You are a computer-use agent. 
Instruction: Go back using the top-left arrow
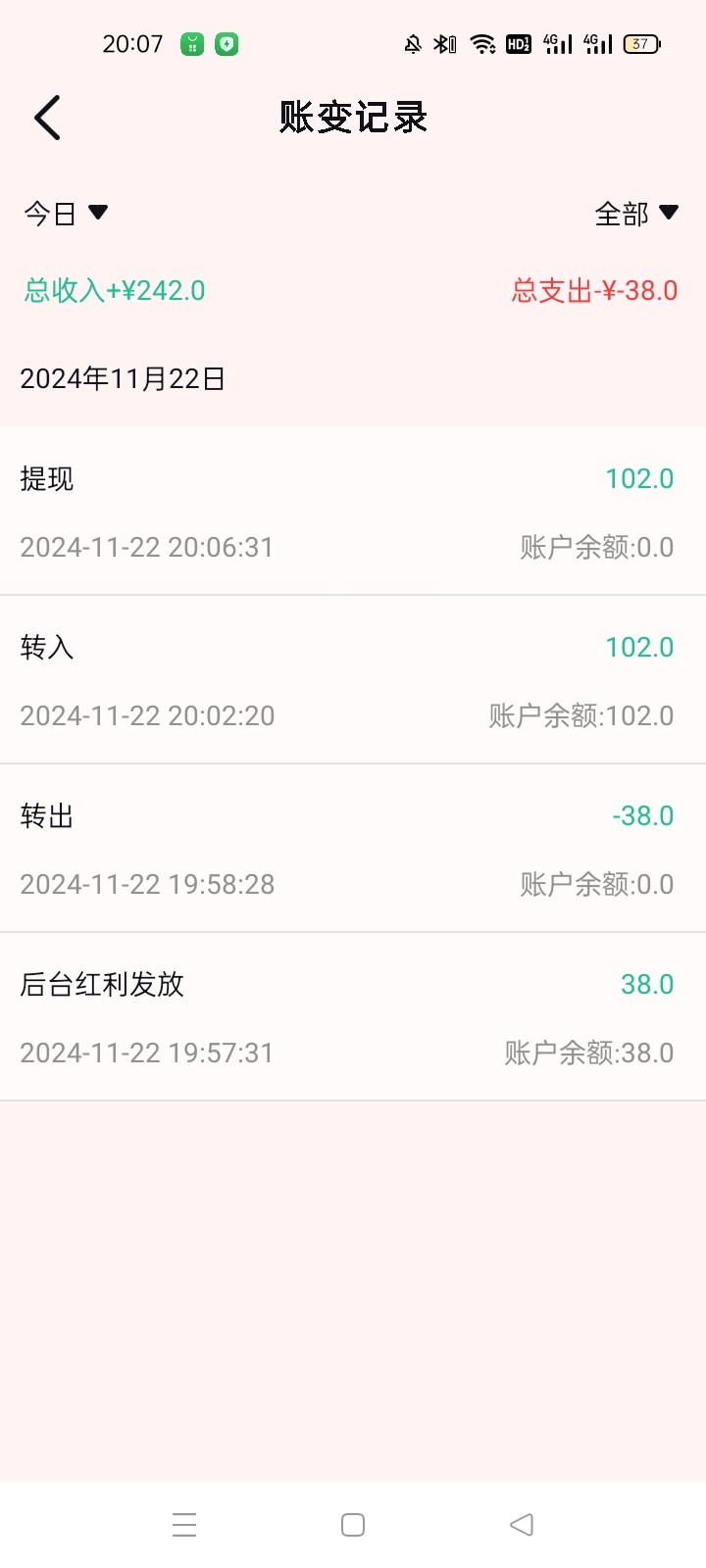click(x=47, y=118)
